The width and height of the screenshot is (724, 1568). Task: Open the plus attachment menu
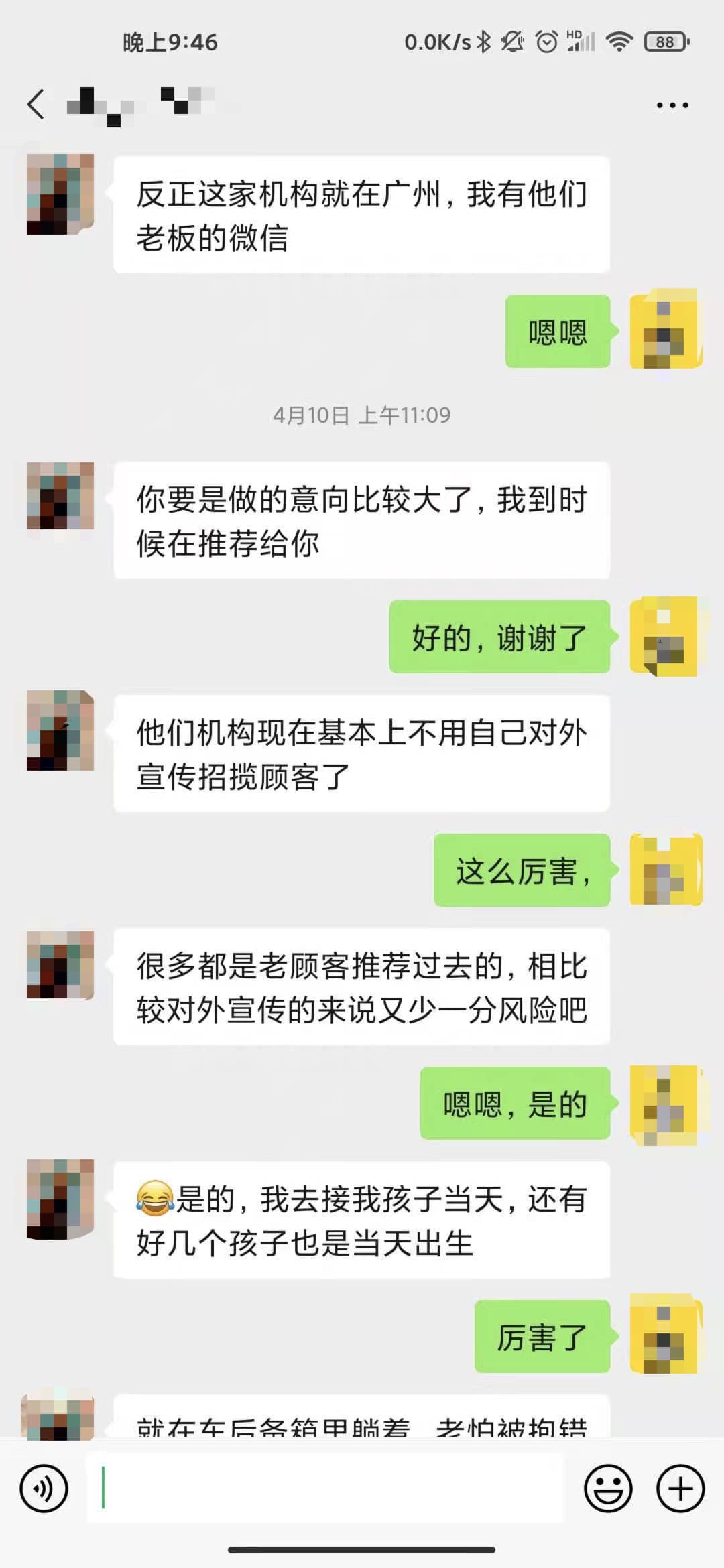pyautogui.click(x=680, y=1489)
